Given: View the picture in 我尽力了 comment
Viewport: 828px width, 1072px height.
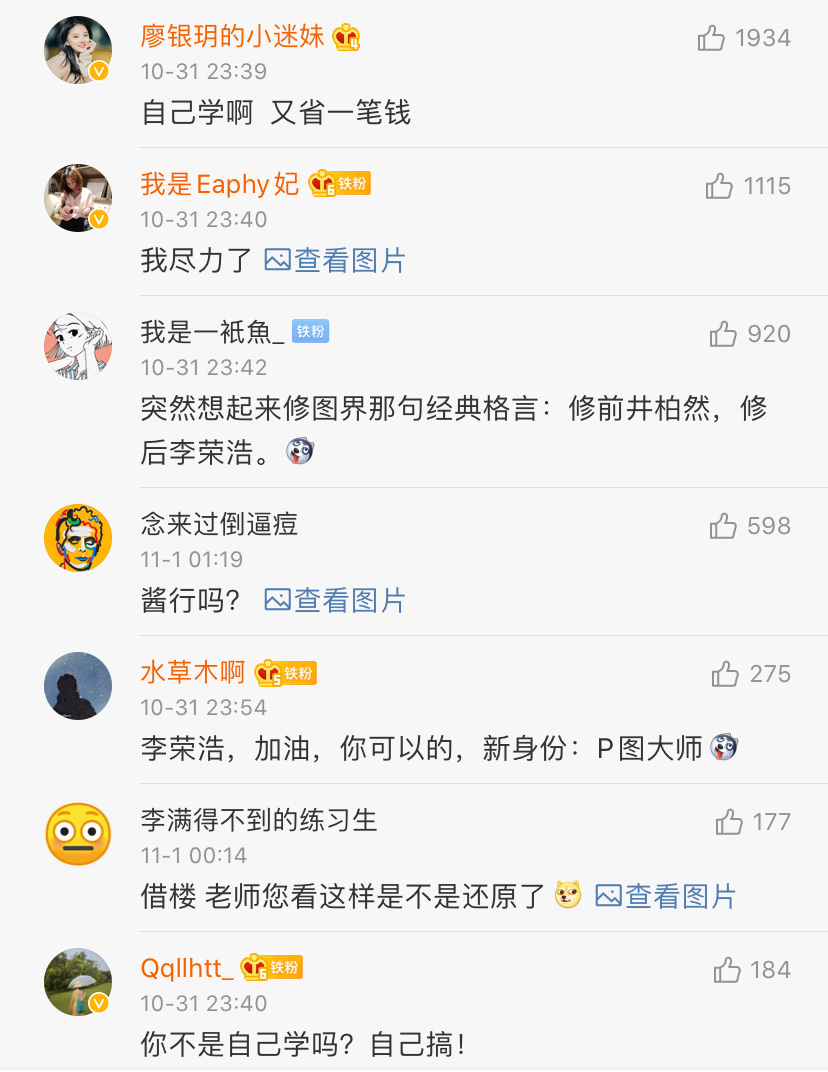Looking at the screenshot, I should 335,261.
